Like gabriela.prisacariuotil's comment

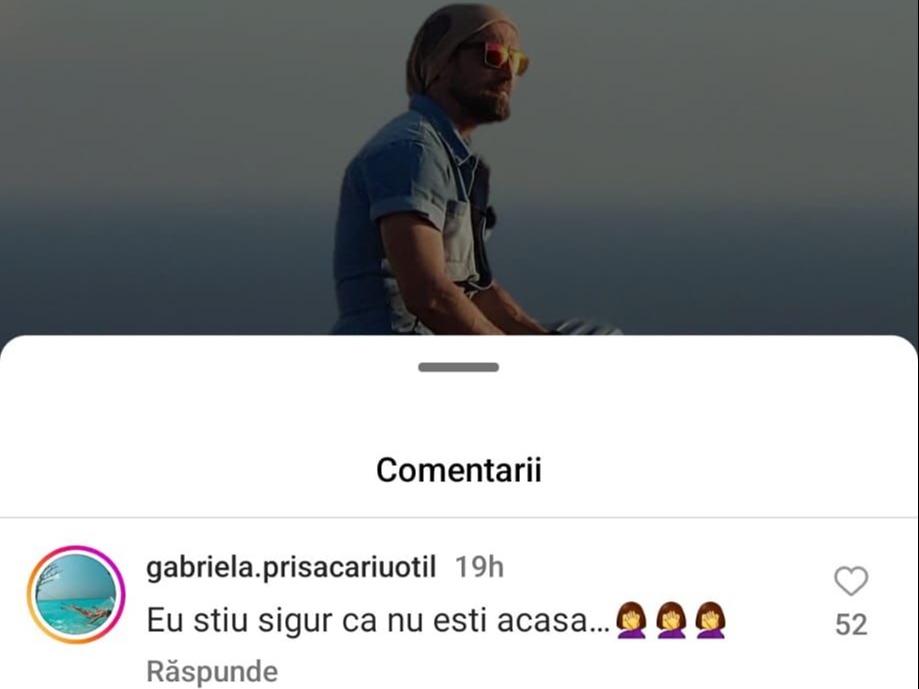[x=851, y=582]
